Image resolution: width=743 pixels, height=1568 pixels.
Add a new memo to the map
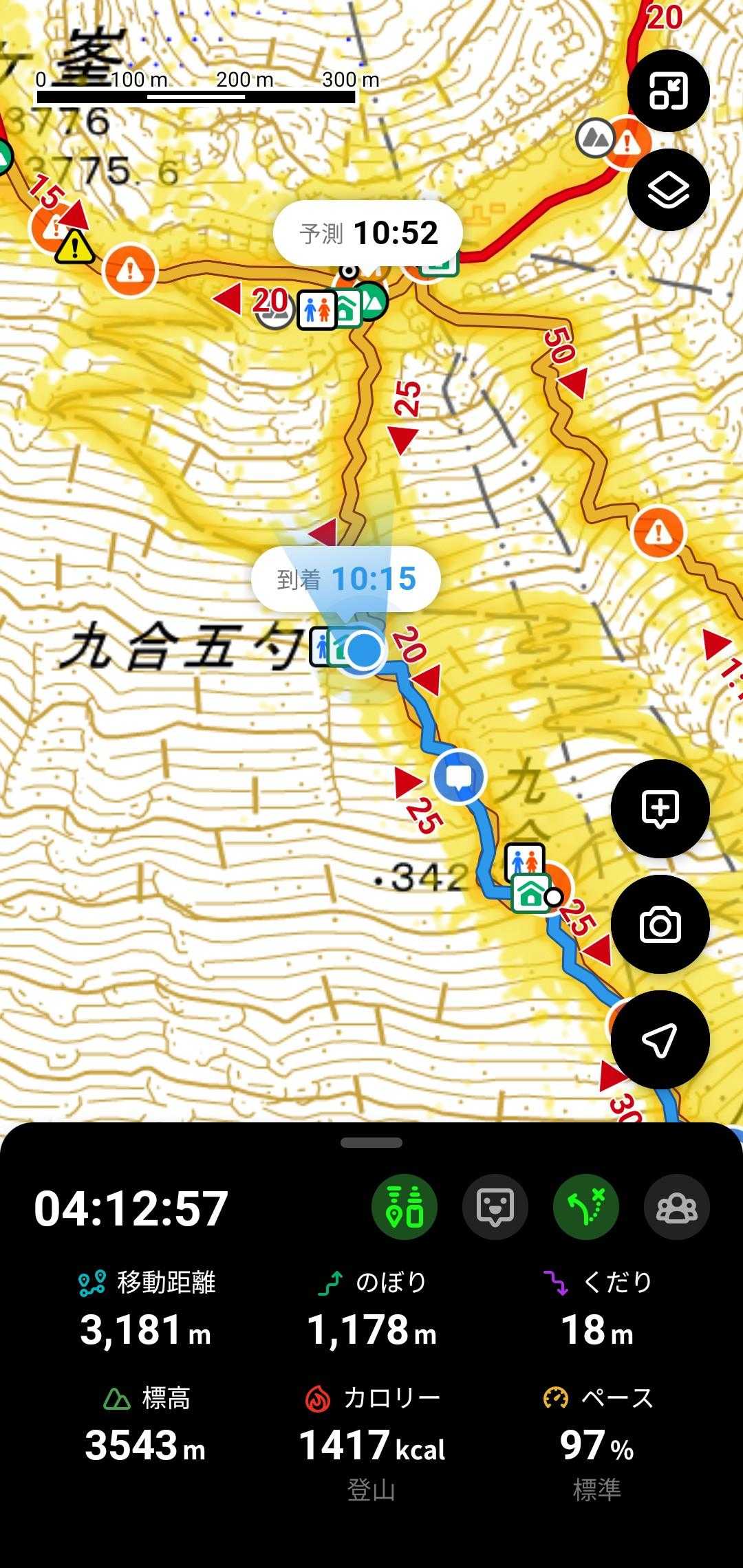click(x=660, y=809)
